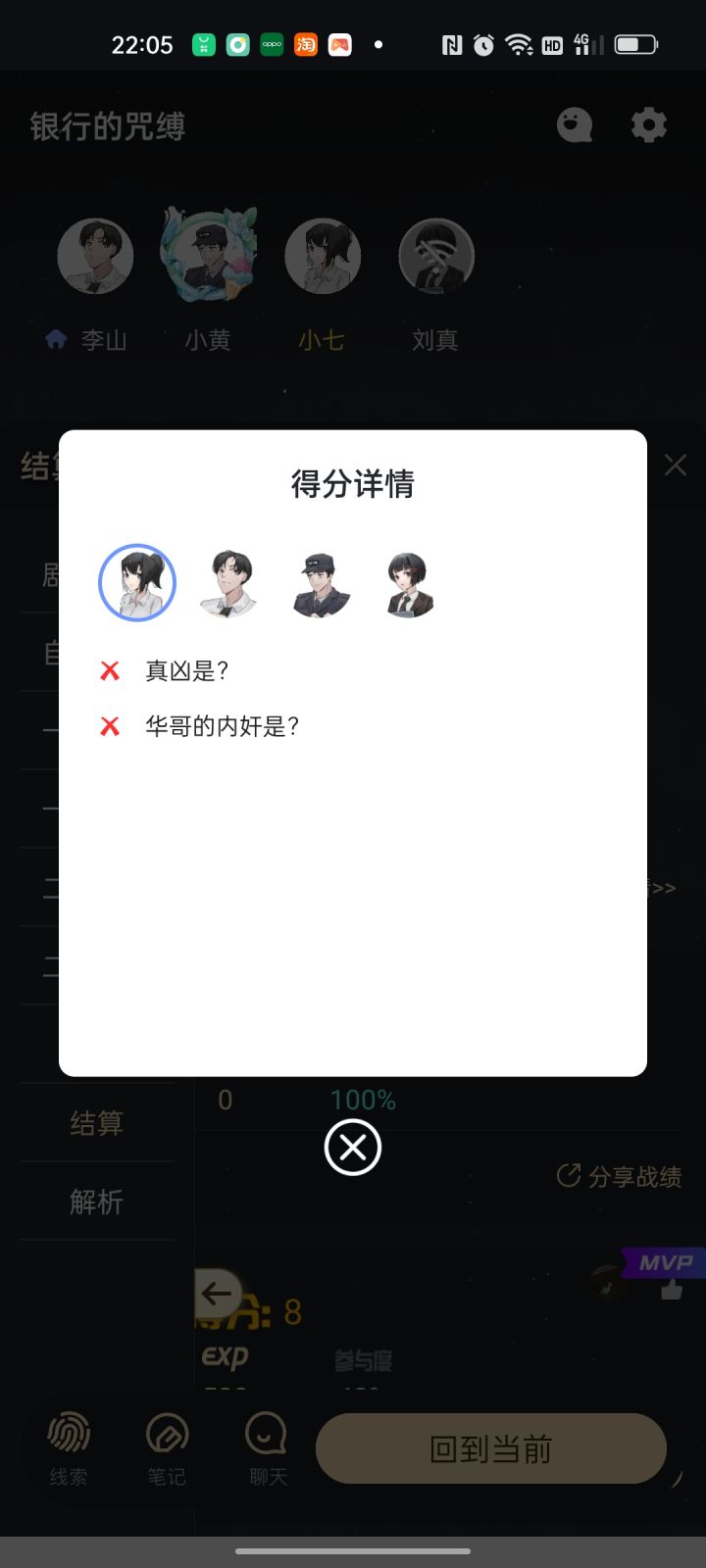Click the back arrow icon above 得分
The image size is (706, 1568).
click(217, 1294)
